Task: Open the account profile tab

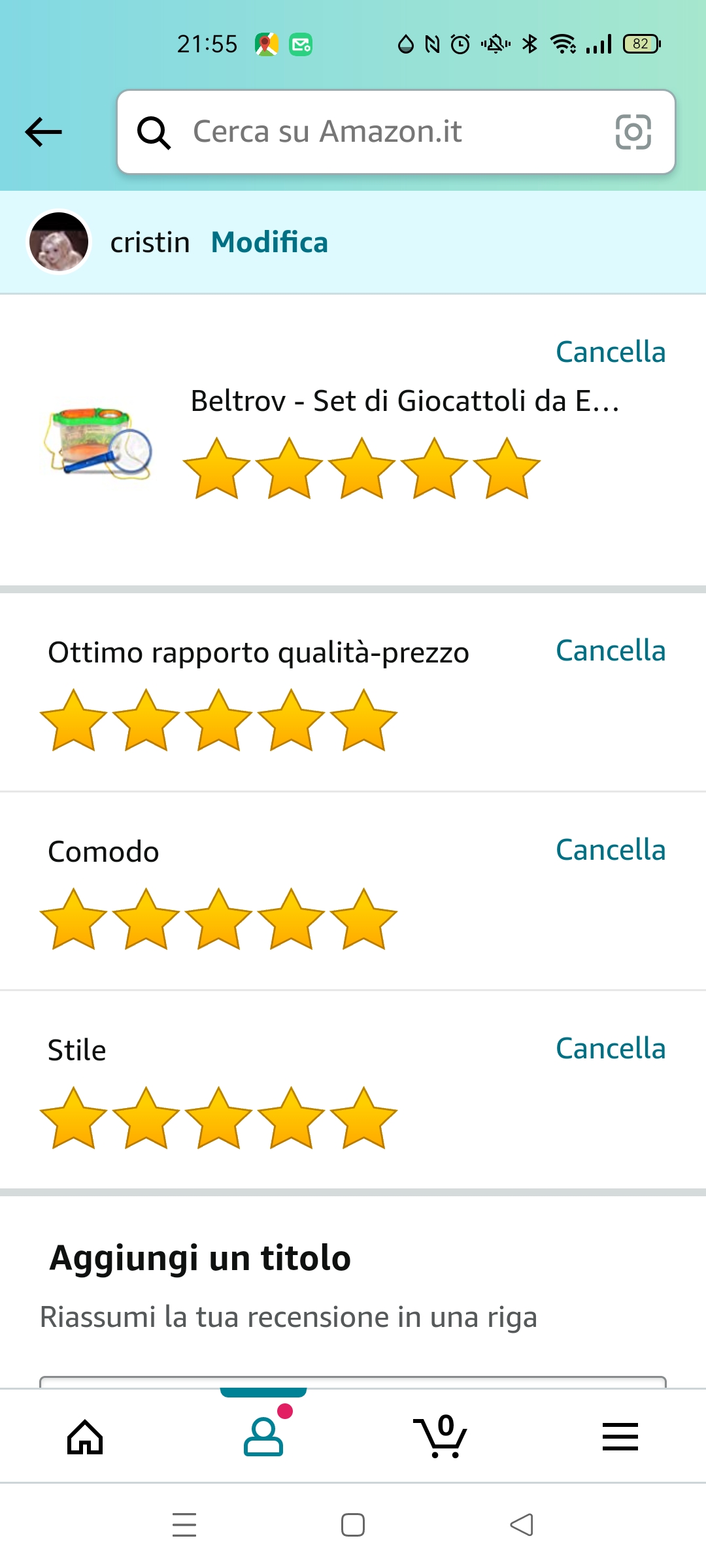Action: click(263, 1437)
